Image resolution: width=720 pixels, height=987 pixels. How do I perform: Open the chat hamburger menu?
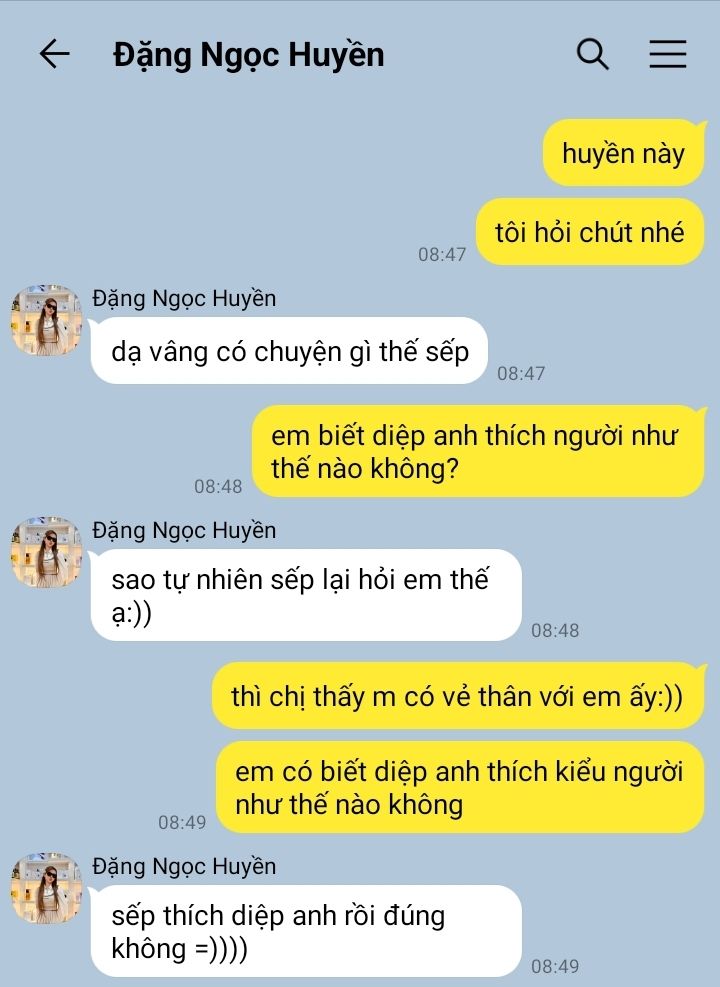pyautogui.click(x=668, y=54)
